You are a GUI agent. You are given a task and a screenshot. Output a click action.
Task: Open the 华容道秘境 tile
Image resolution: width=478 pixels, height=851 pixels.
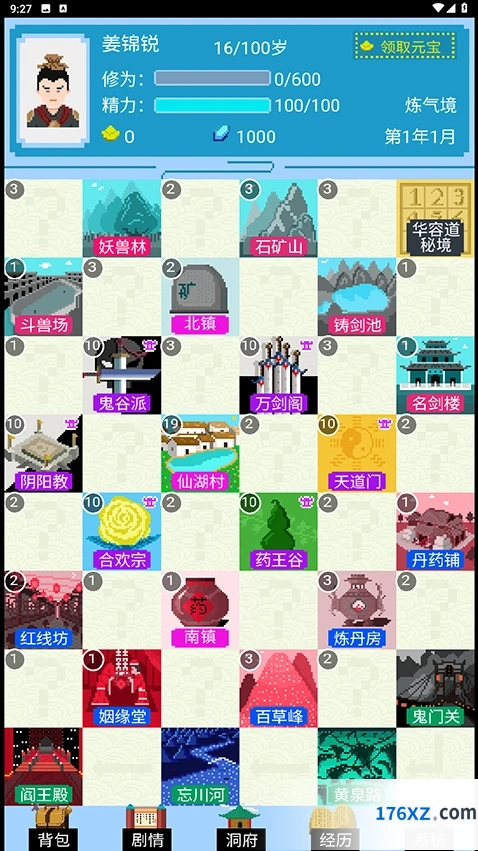[435, 218]
